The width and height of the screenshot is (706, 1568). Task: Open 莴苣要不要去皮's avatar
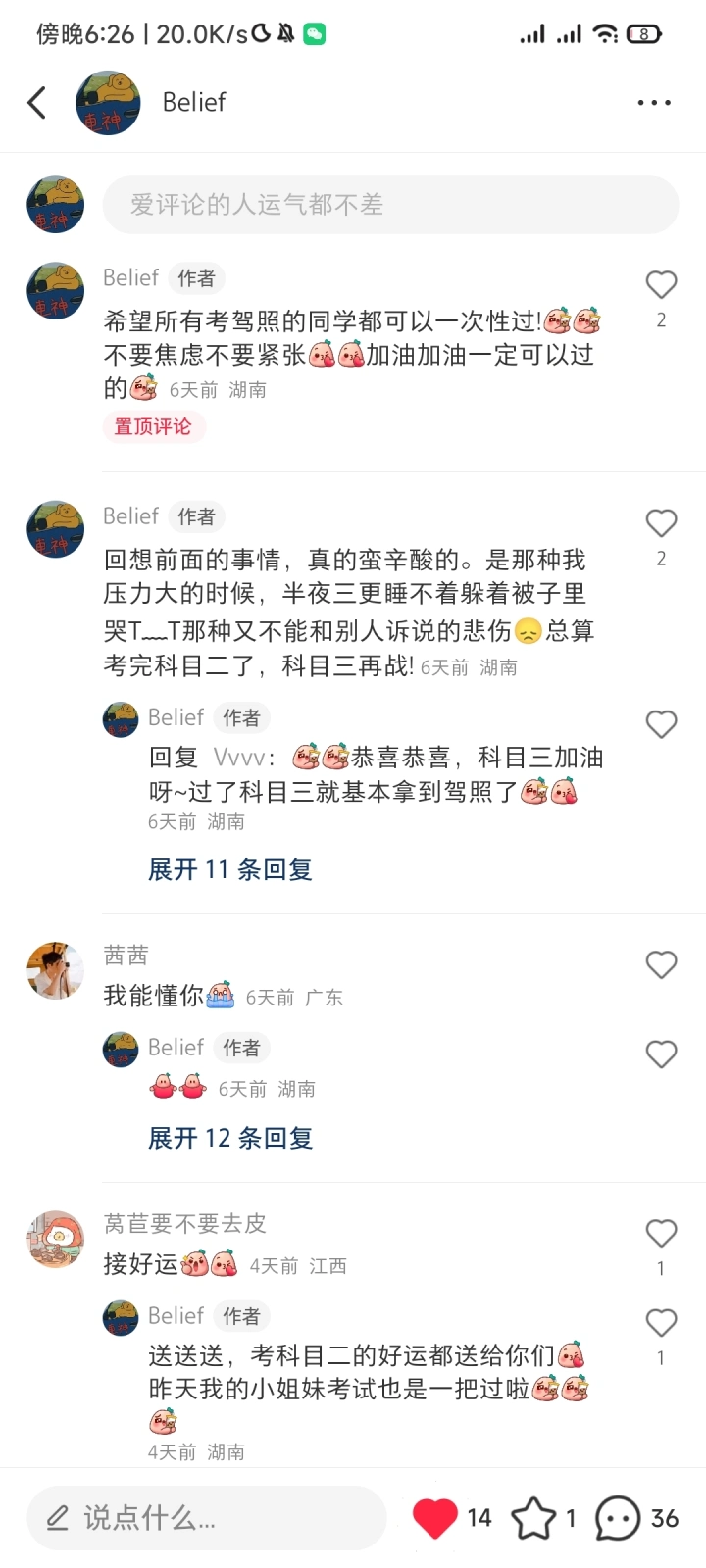pyautogui.click(x=55, y=1239)
